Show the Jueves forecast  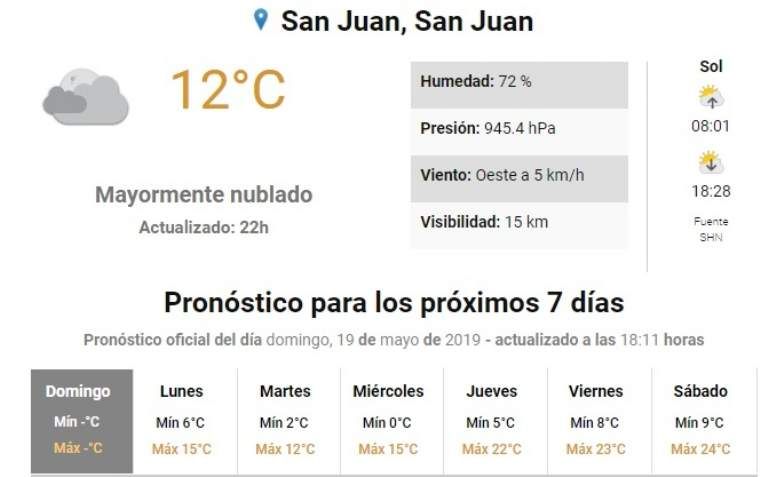click(x=491, y=420)
